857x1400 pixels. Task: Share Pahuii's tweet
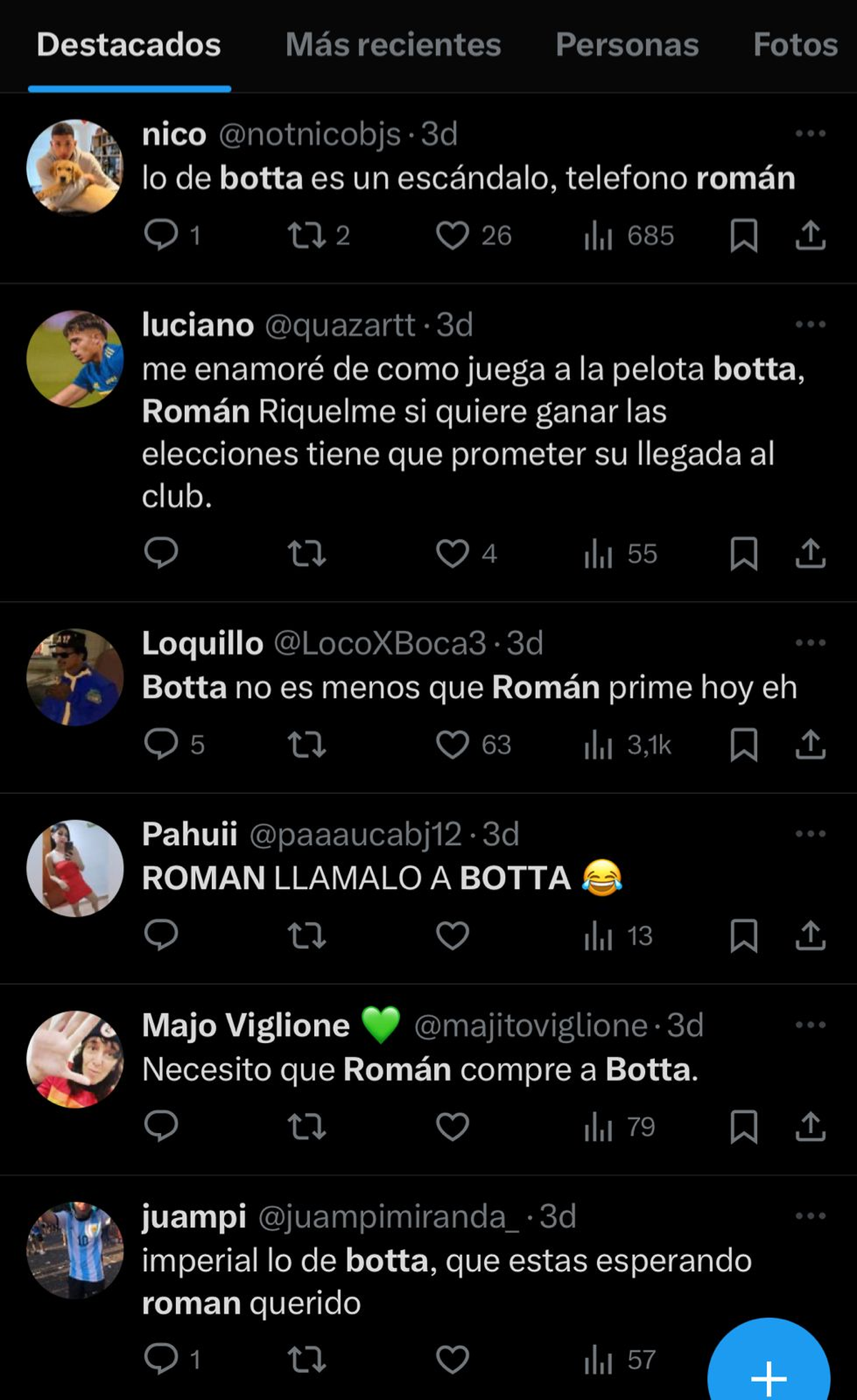[811, 936]
